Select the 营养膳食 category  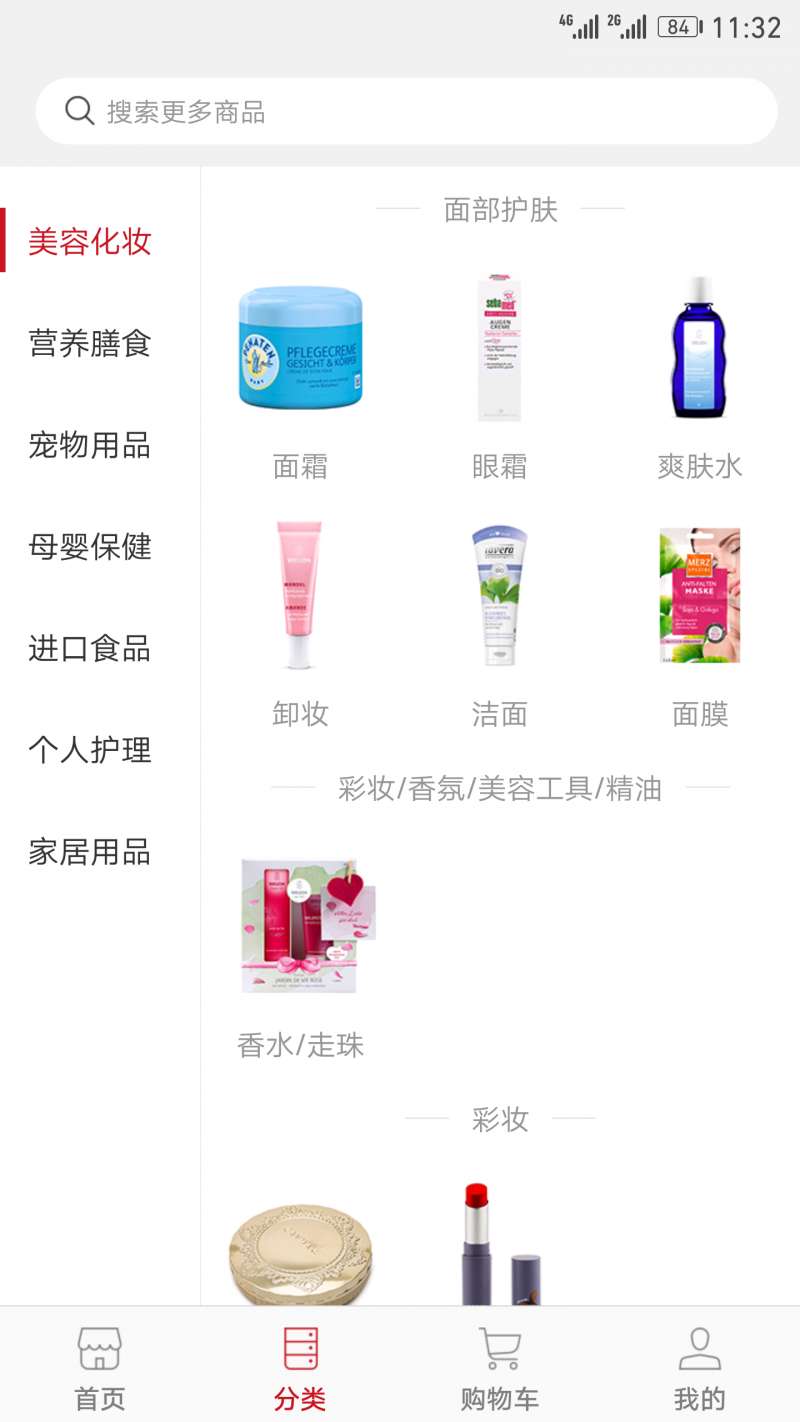(x=90, y=343)
